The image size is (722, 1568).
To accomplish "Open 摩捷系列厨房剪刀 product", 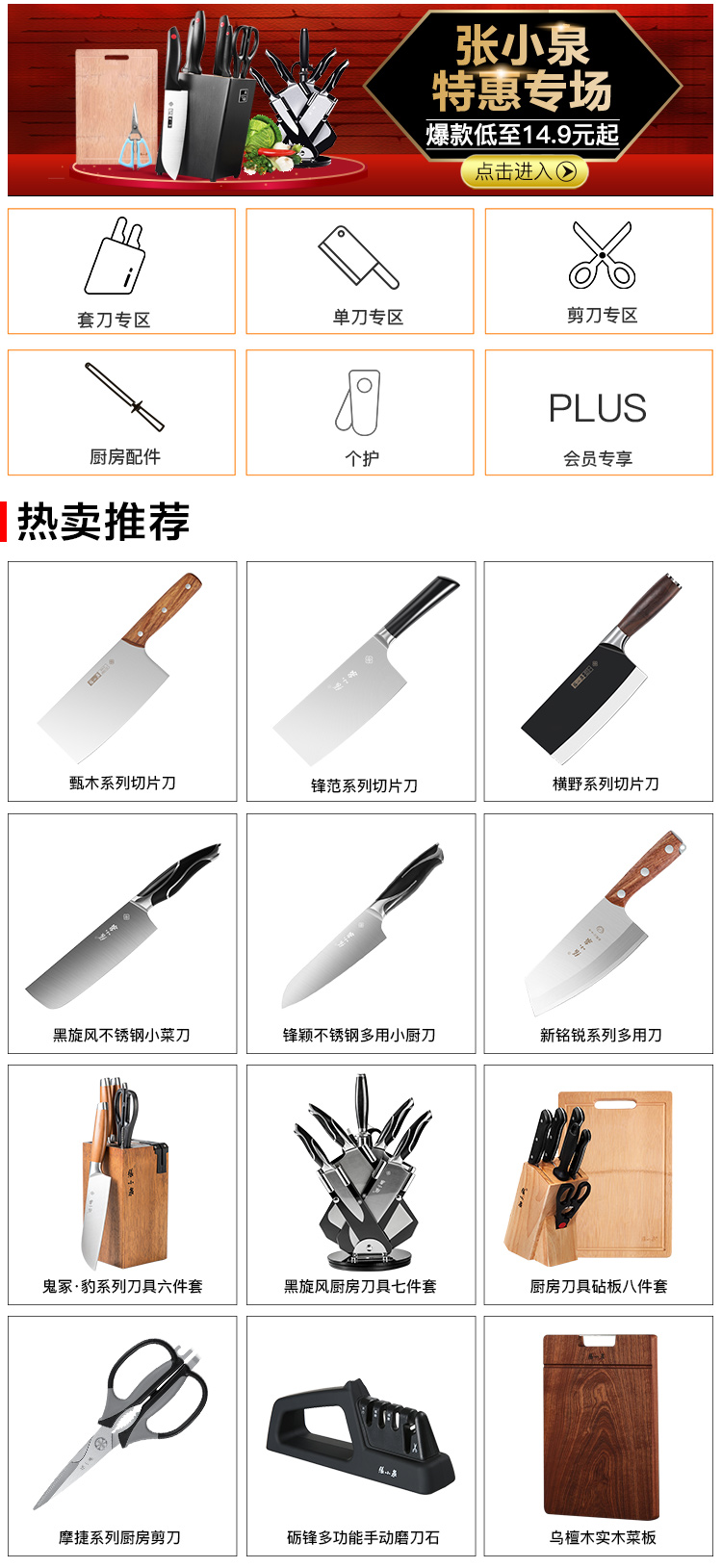I will tap(122, 1436).
